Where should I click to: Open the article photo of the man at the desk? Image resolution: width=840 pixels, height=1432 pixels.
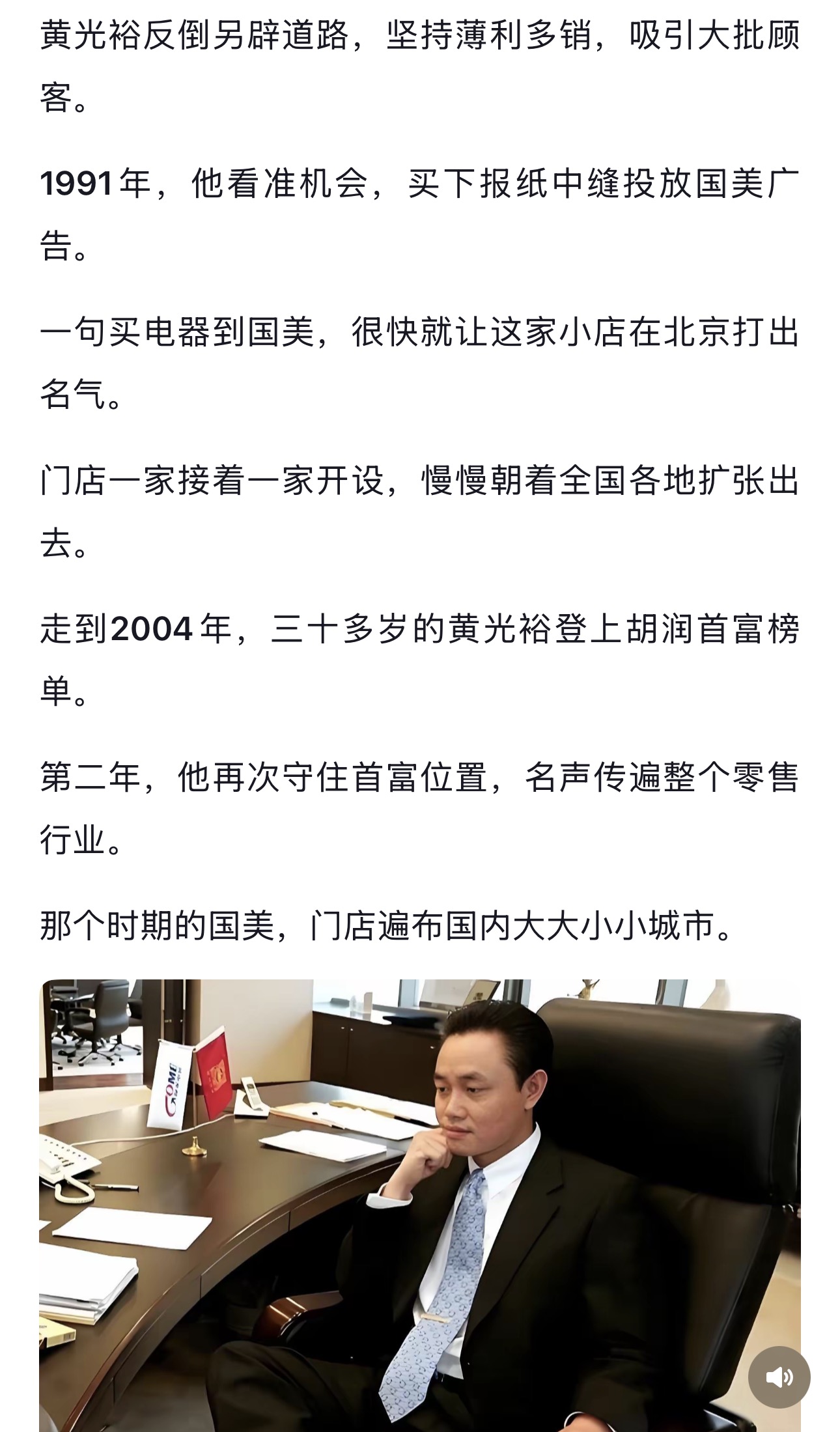pyautogui.click(x=420, y=1205)
